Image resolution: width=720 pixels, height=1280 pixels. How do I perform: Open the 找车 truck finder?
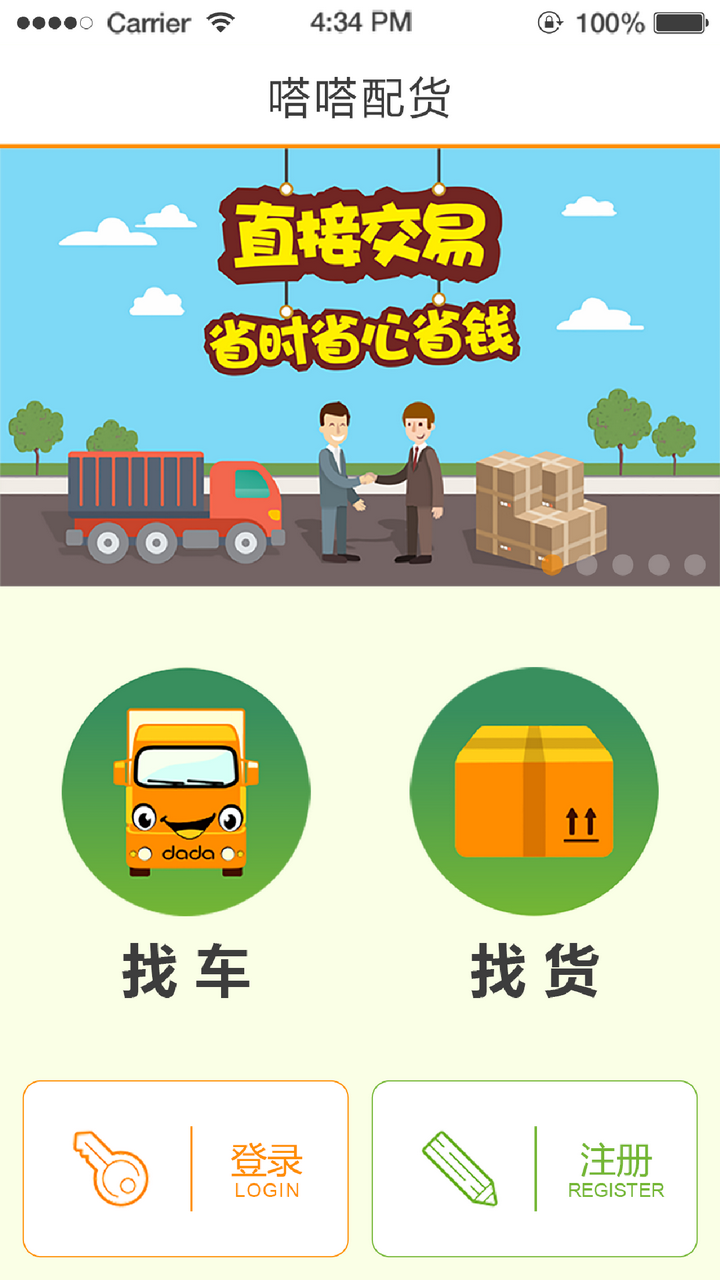[186, 792]
